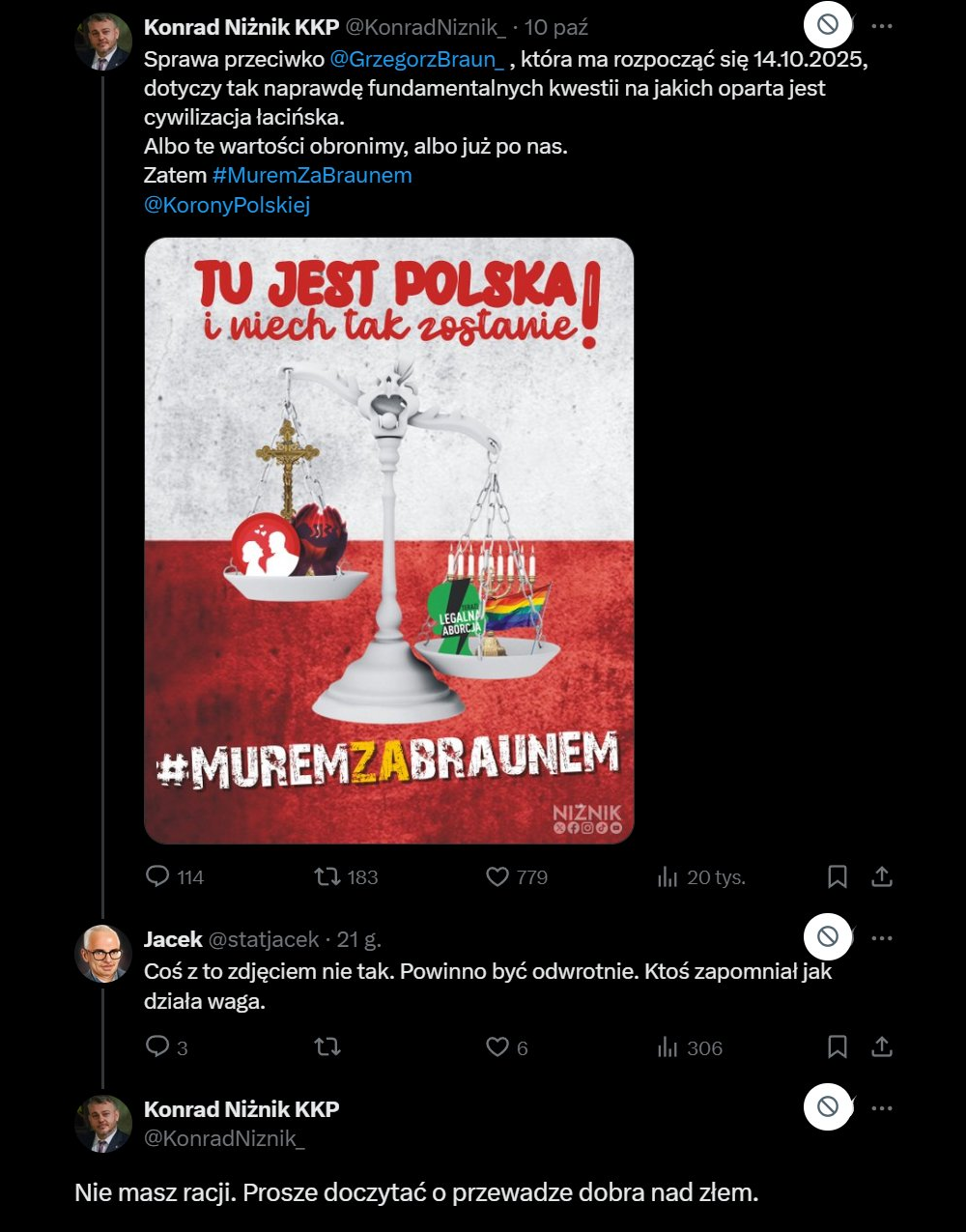Like Jacek's comment
Viewport: 966px width, 1232px height.
497,1046
